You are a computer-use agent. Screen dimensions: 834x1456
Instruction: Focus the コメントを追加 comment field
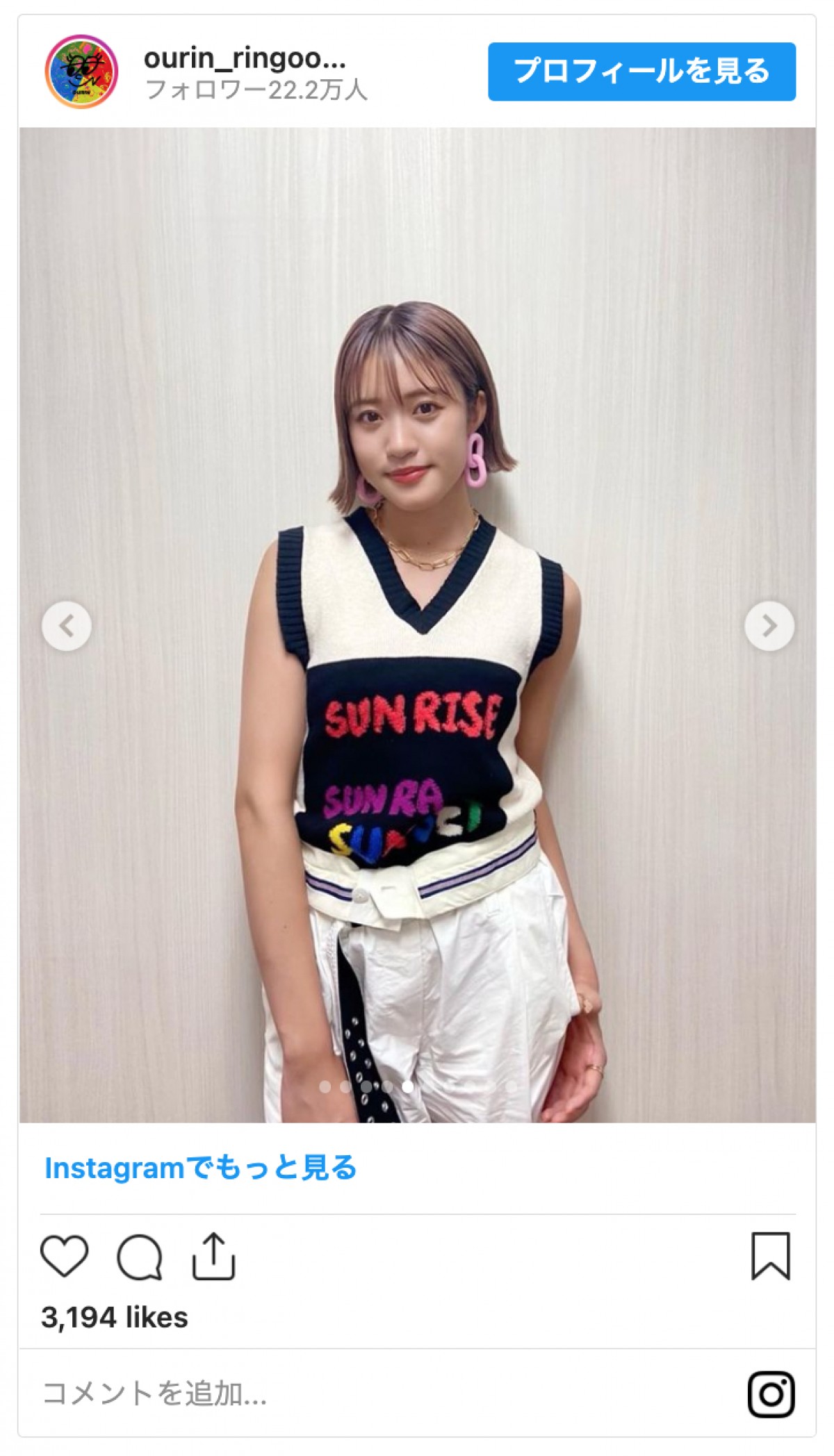tap(347, 1393)
